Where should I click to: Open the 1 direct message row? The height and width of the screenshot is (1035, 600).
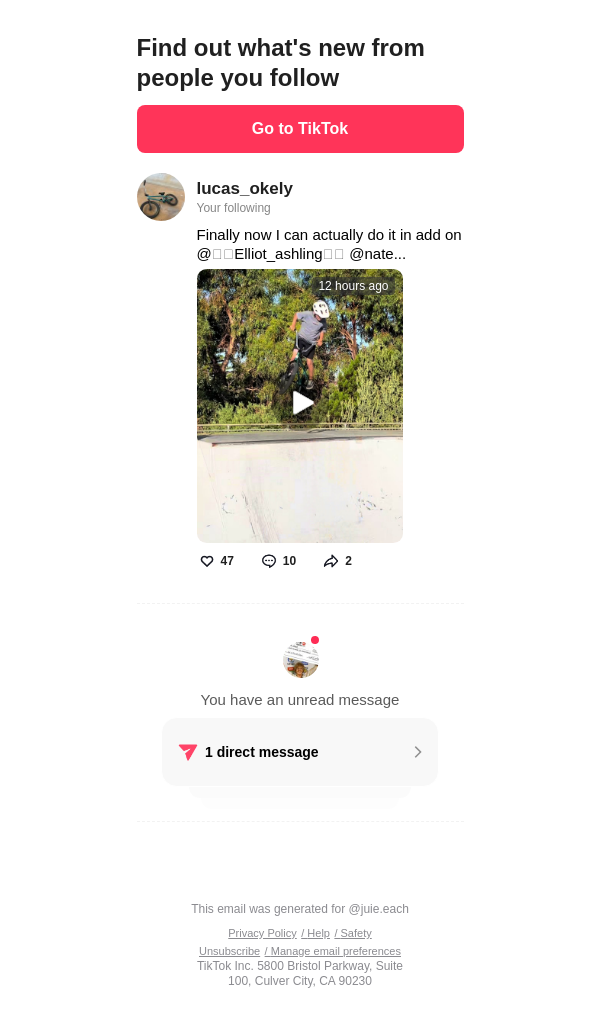[300, 752]
